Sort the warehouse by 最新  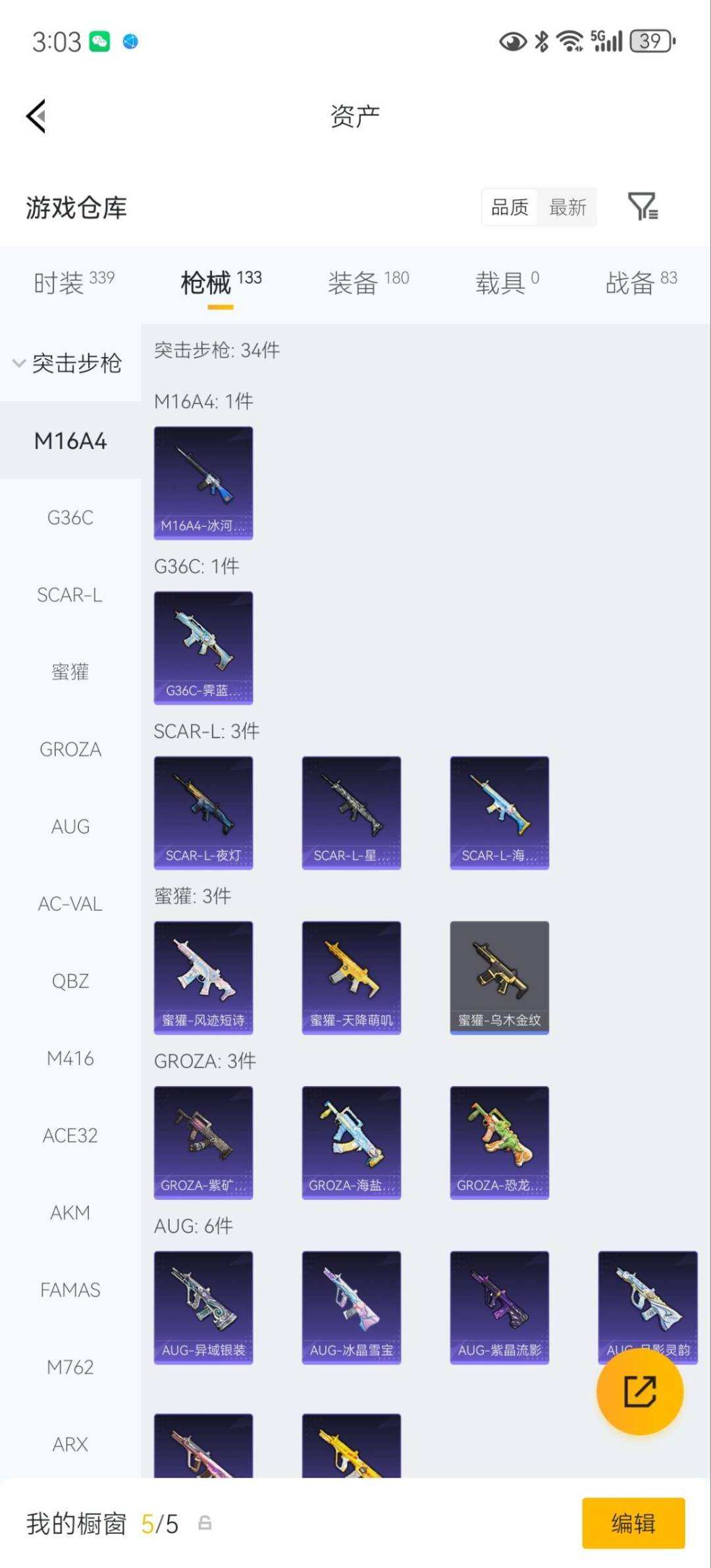(567, 207)
